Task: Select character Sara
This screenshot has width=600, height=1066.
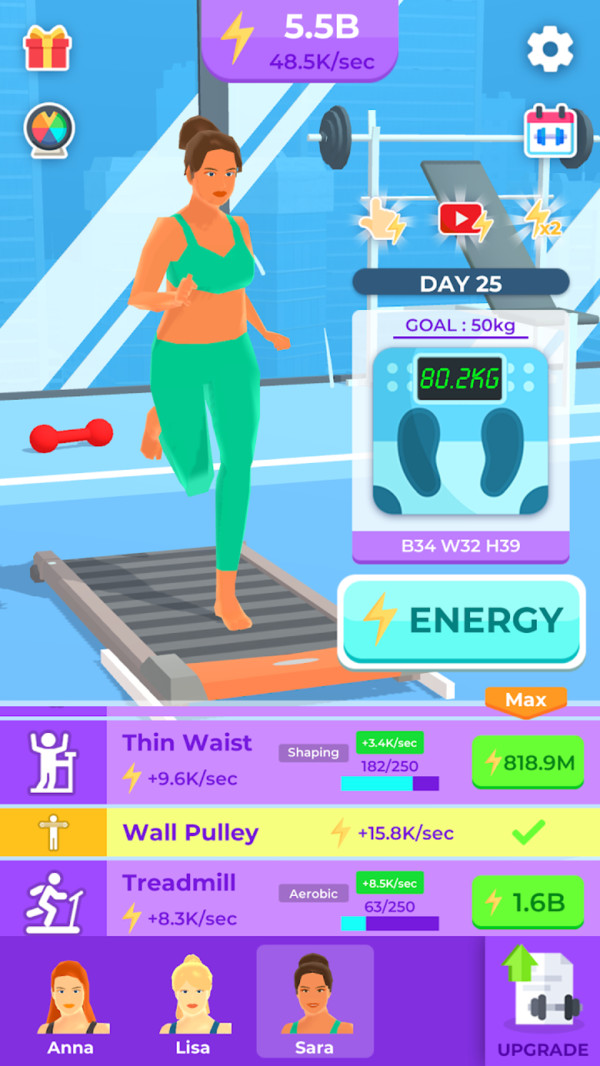Action: [x=314, y=1003]
